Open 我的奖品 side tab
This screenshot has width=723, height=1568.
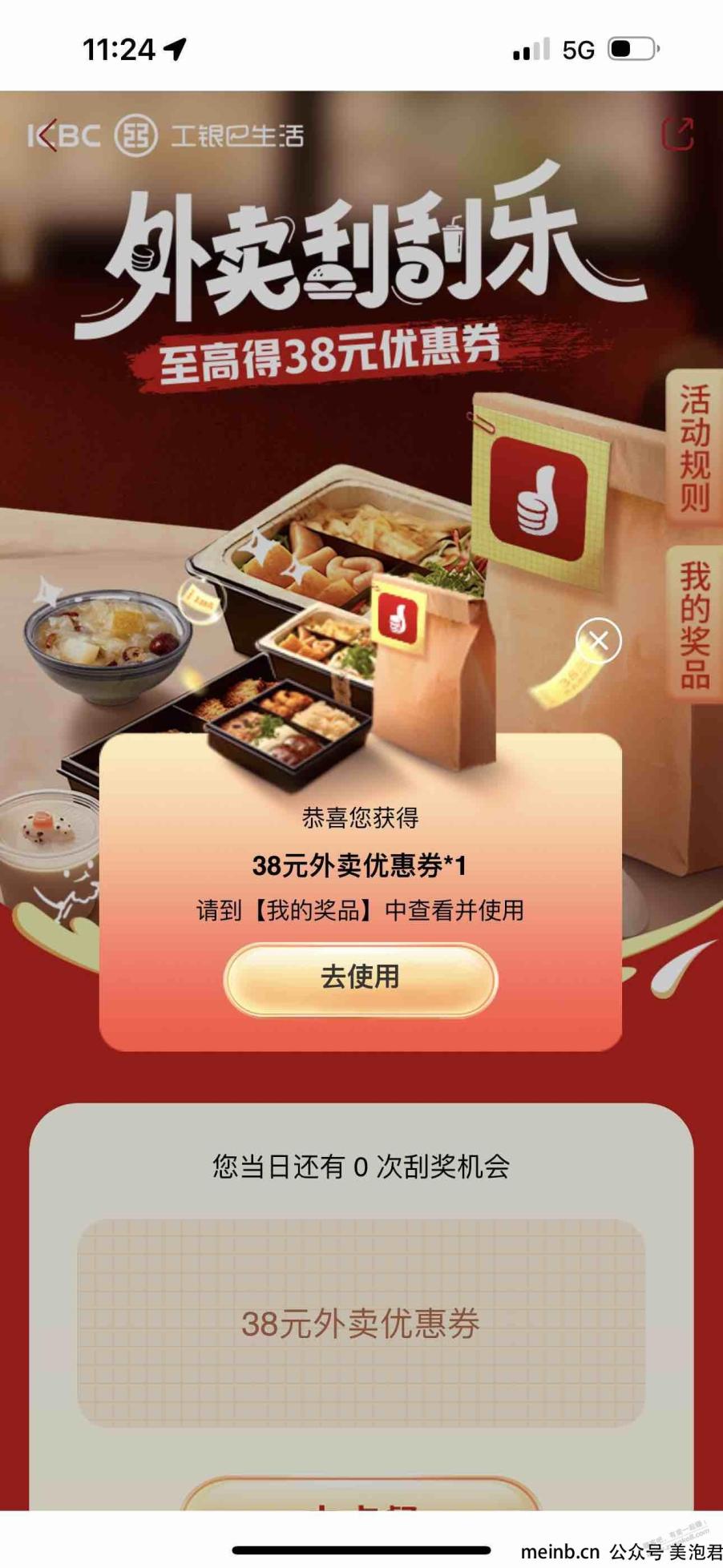point(695,625)
